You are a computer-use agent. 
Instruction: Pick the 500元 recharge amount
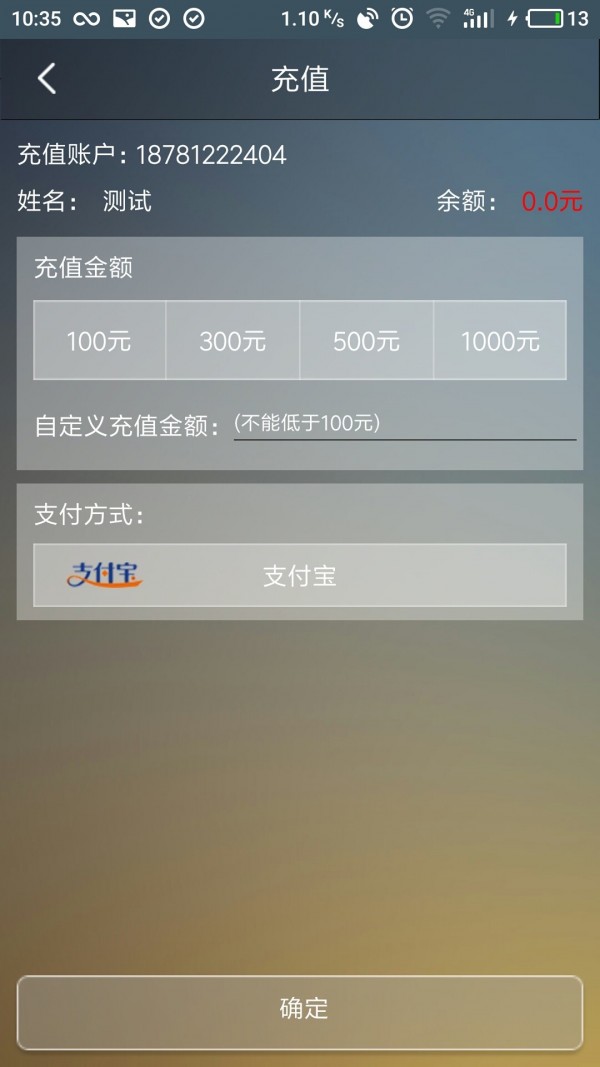pos(366,341)
